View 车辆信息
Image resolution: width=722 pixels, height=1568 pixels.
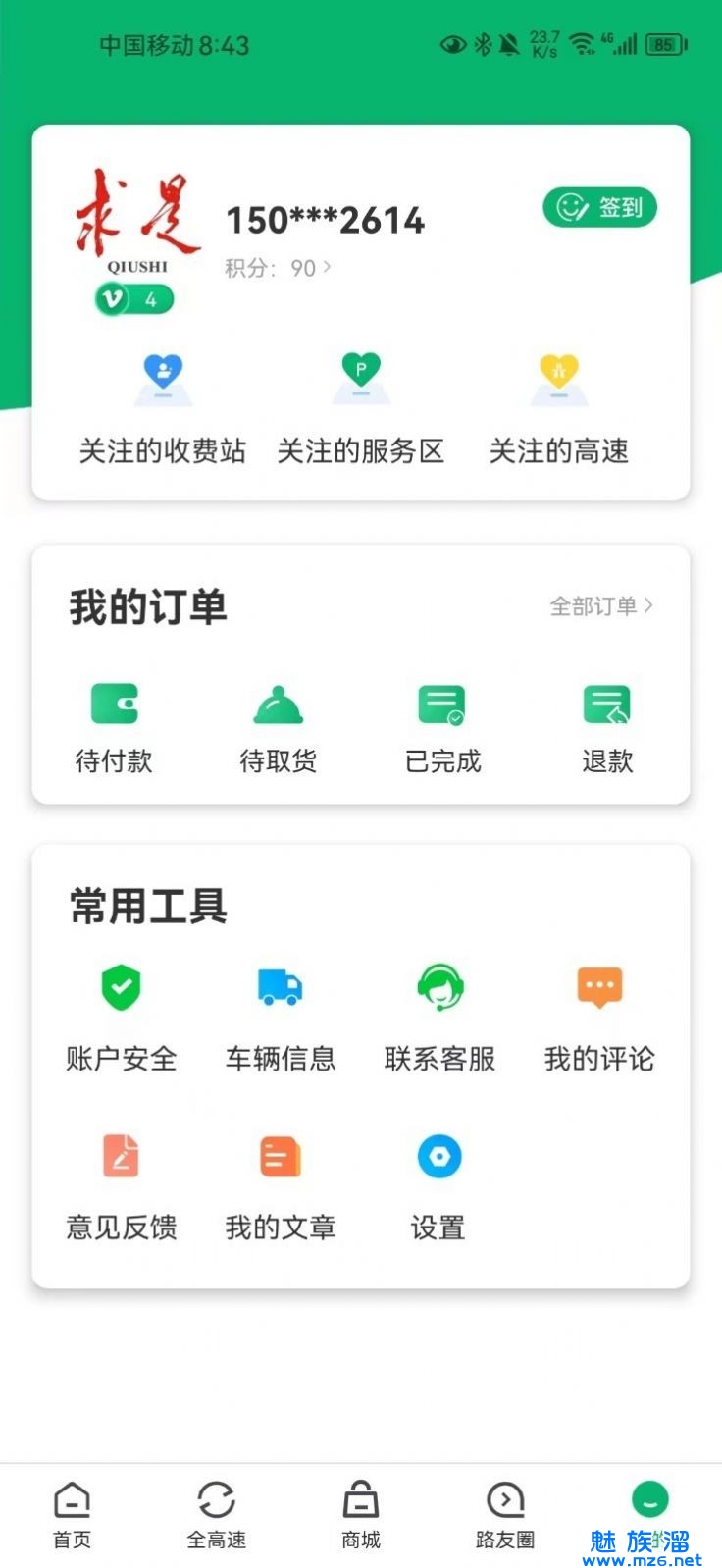(281, 1019)
